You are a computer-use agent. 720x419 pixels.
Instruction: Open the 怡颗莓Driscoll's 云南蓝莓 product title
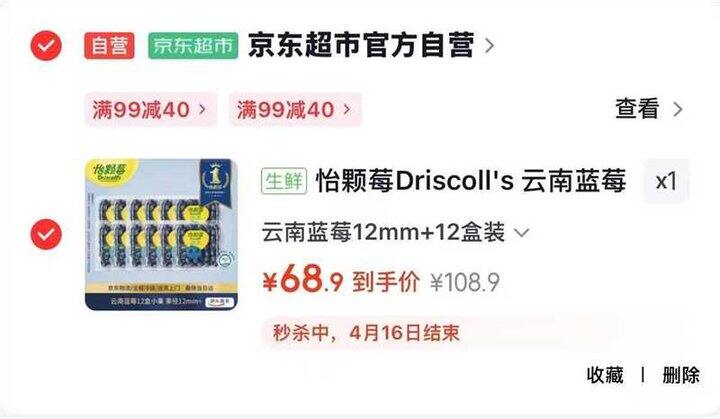[470, 181]
